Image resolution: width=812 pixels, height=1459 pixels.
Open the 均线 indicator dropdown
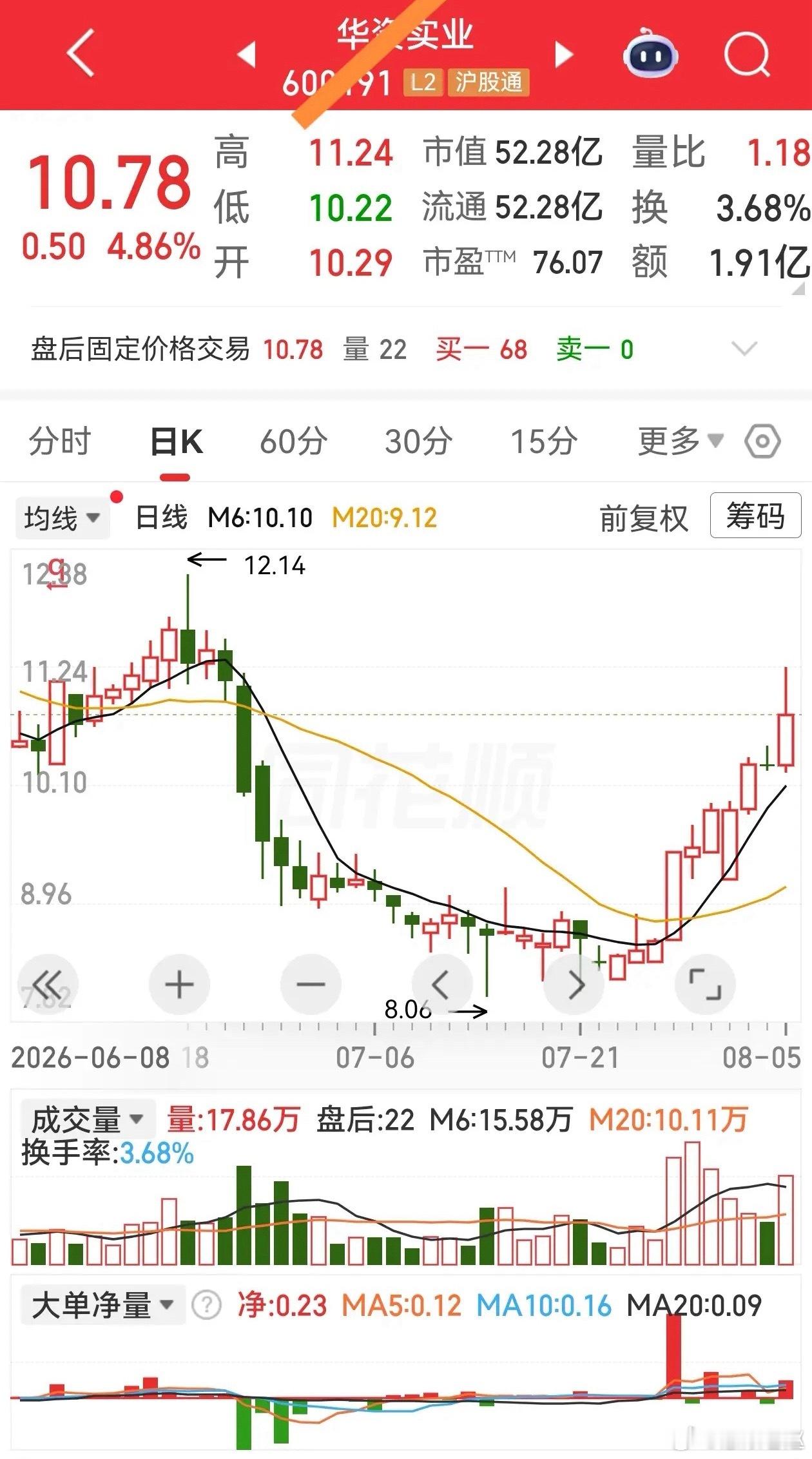62,517
